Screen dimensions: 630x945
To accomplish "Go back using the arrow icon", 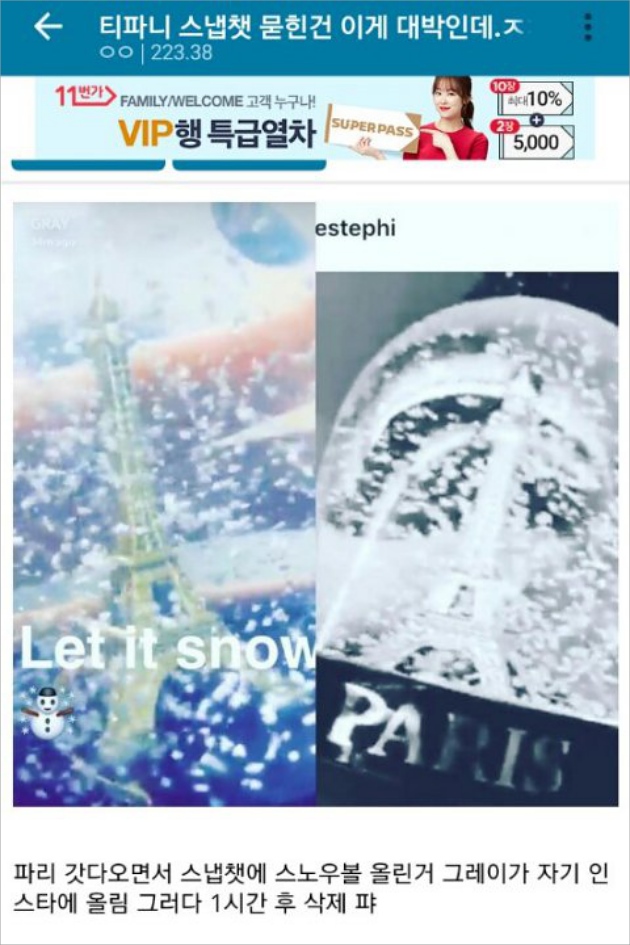I will tap(47, 28).
